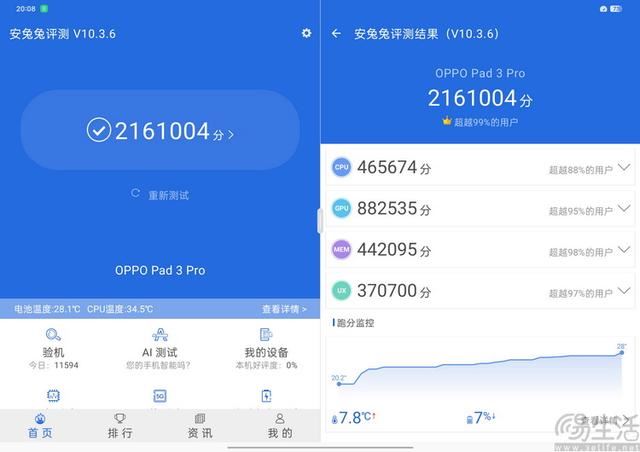Viewport: 640px width, 452px height.
Task: Switch to the 排行 ranking tab
Action: (120, 426)
